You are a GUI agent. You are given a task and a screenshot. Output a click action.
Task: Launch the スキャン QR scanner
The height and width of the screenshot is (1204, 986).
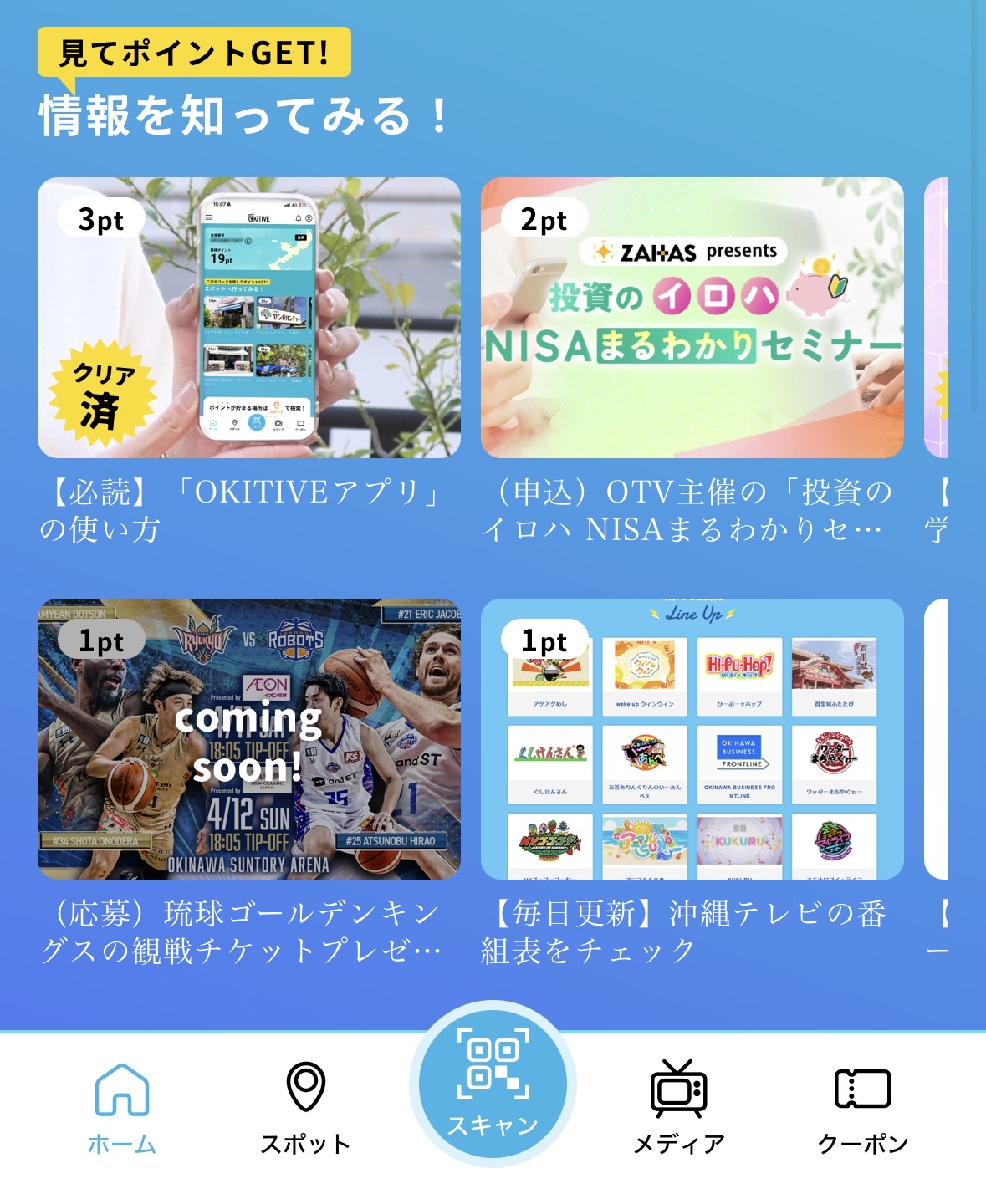pyautogui.click(x=493, y=1084)
